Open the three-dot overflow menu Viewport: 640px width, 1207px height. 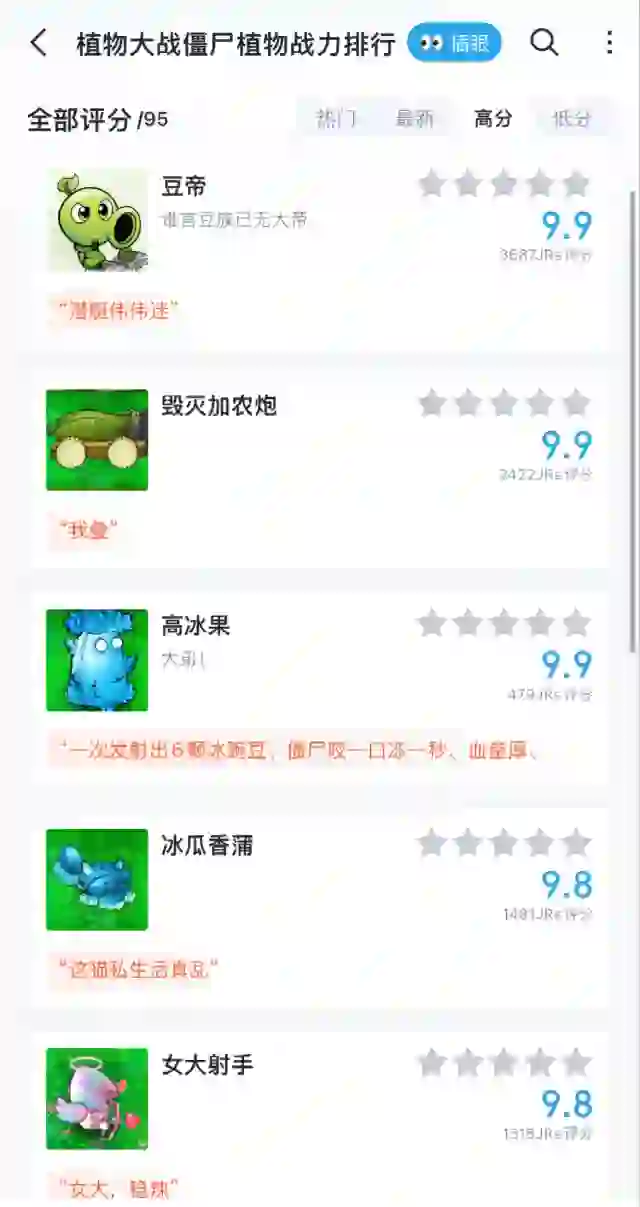click(609, 43)
